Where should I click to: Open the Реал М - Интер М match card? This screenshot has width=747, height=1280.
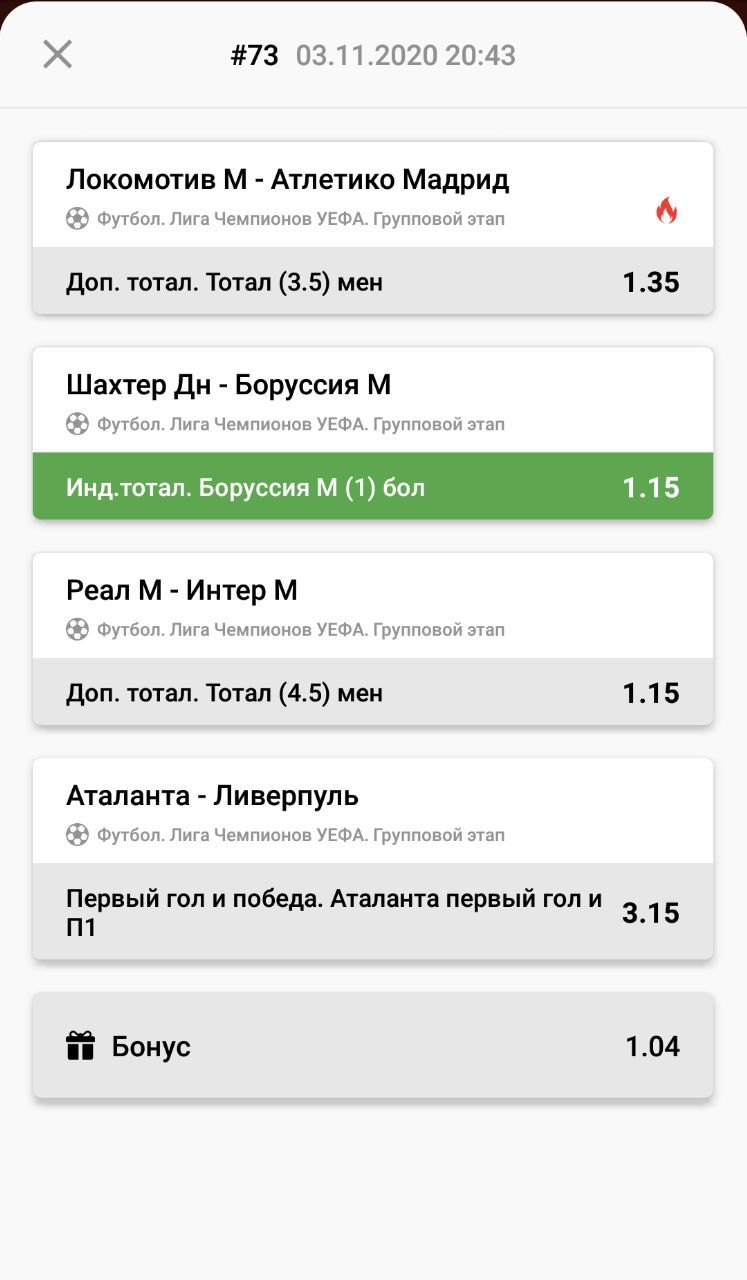click(x=373, y=639)
